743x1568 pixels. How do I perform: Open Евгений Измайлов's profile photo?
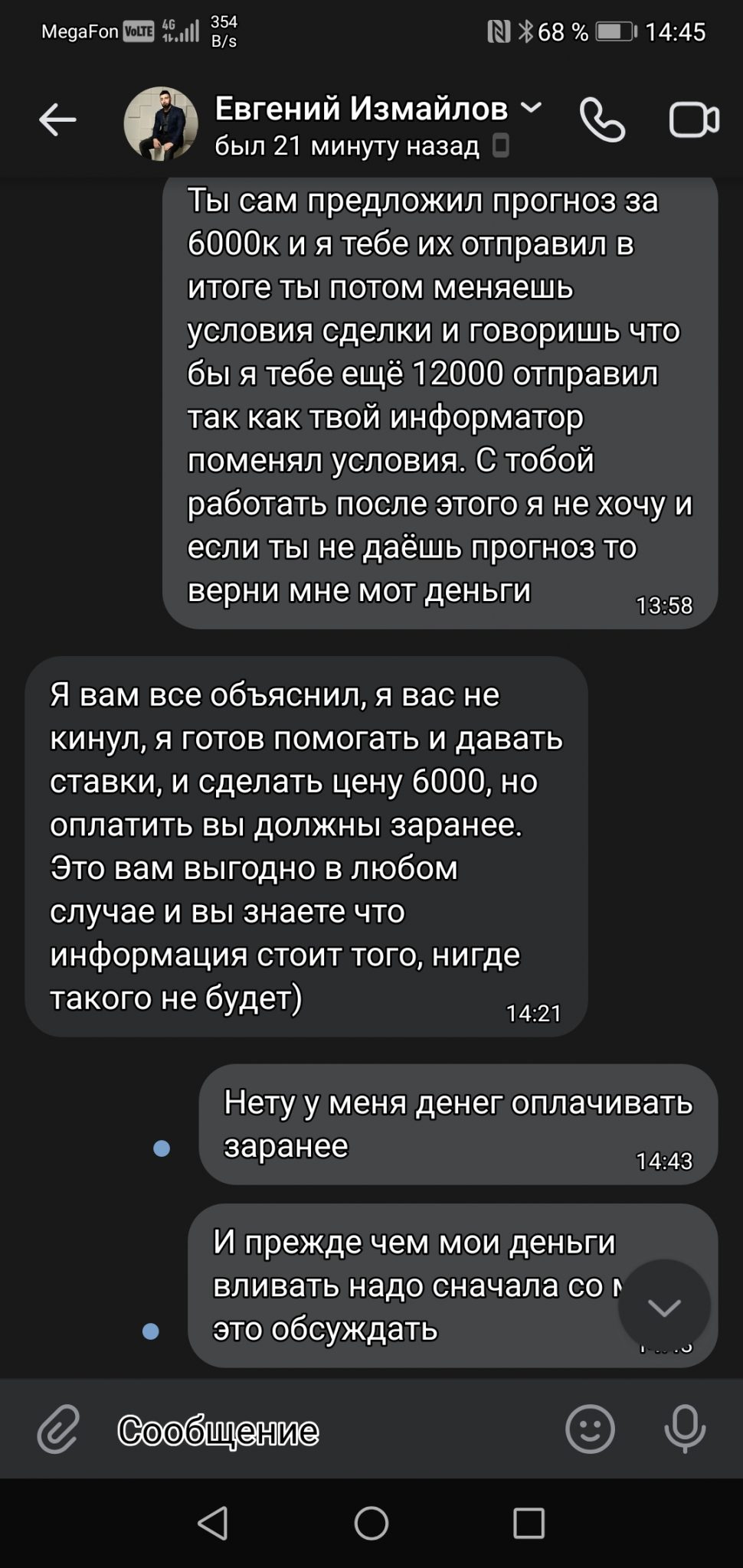tap(161, 122)
